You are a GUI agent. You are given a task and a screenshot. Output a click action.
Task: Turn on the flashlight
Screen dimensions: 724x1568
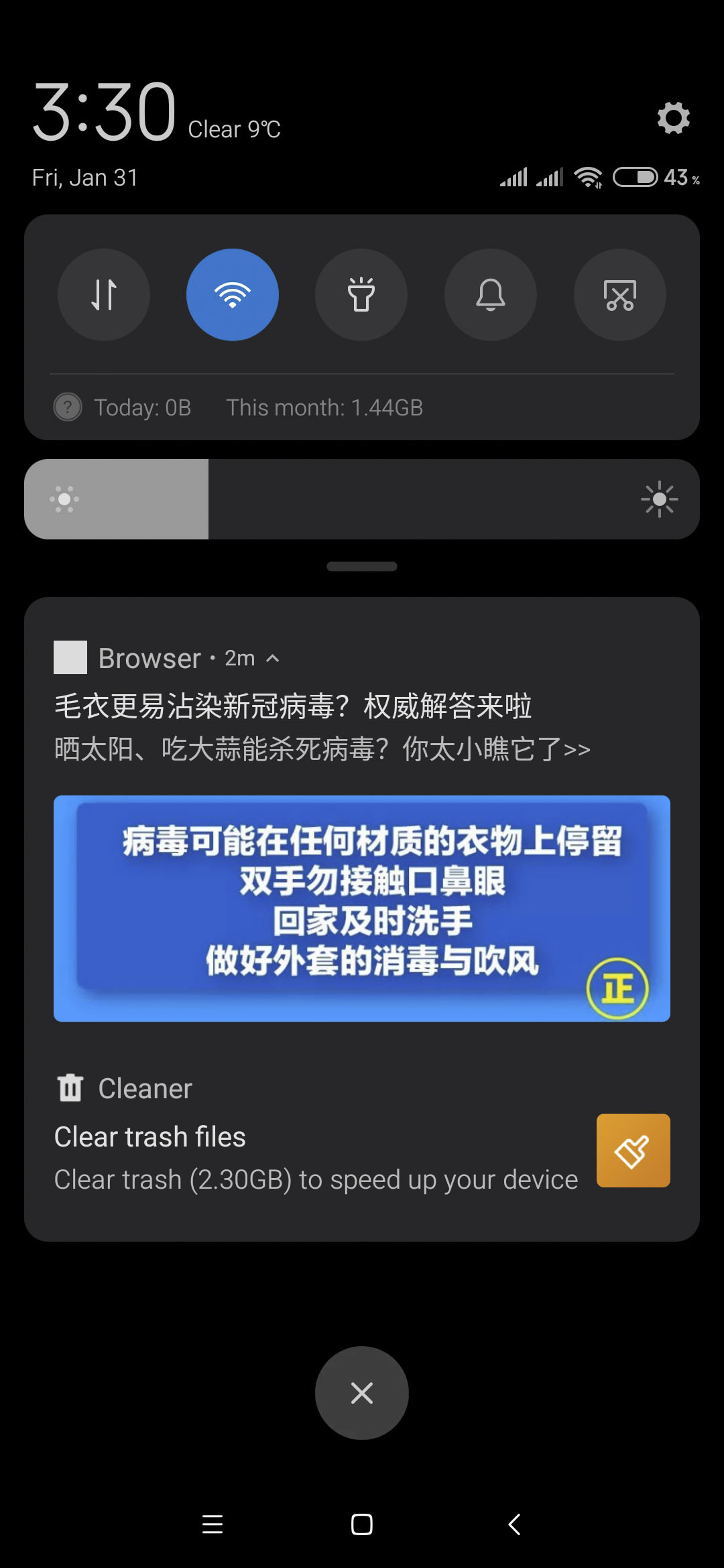click(x=361, y=295)
